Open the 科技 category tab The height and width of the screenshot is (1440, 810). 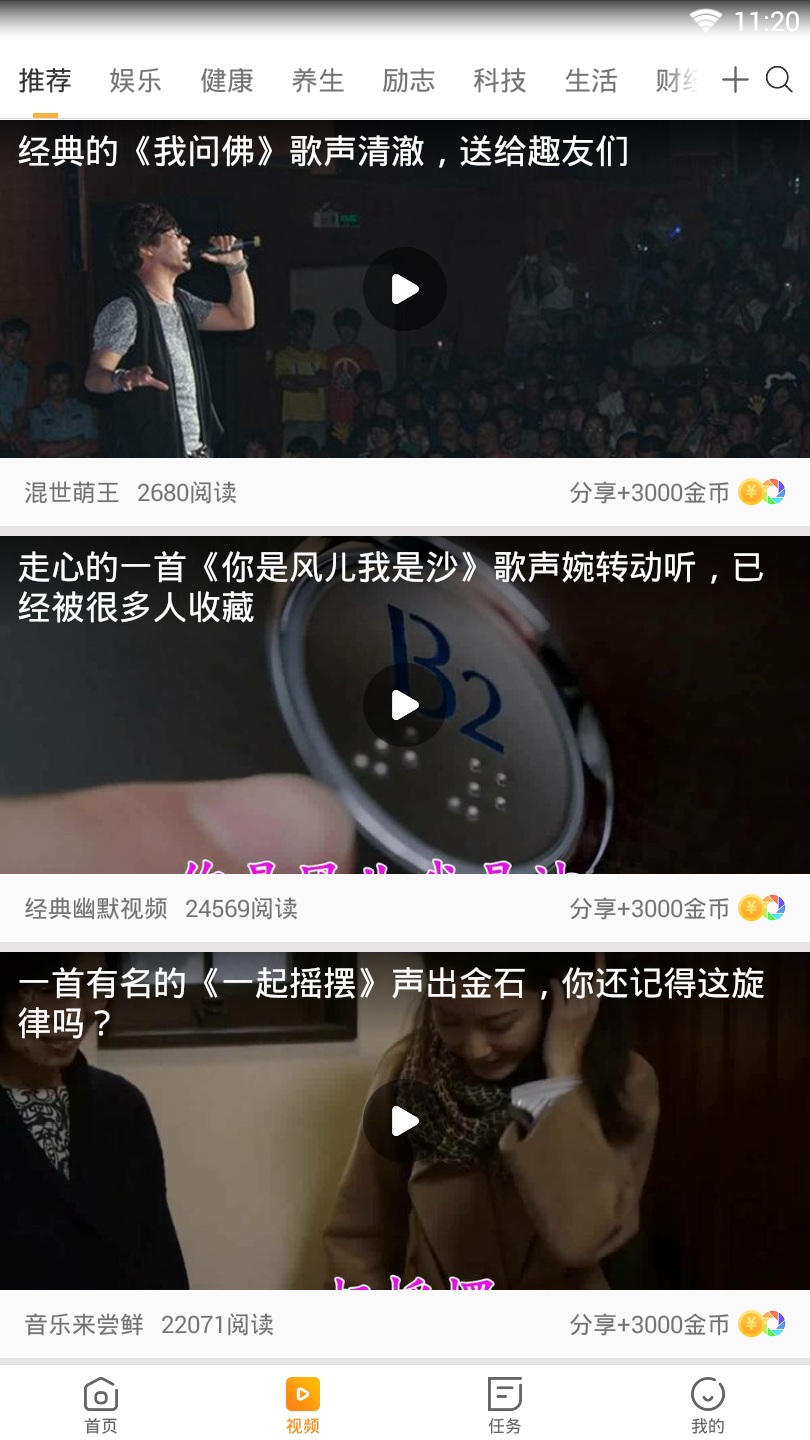(499, 80)
